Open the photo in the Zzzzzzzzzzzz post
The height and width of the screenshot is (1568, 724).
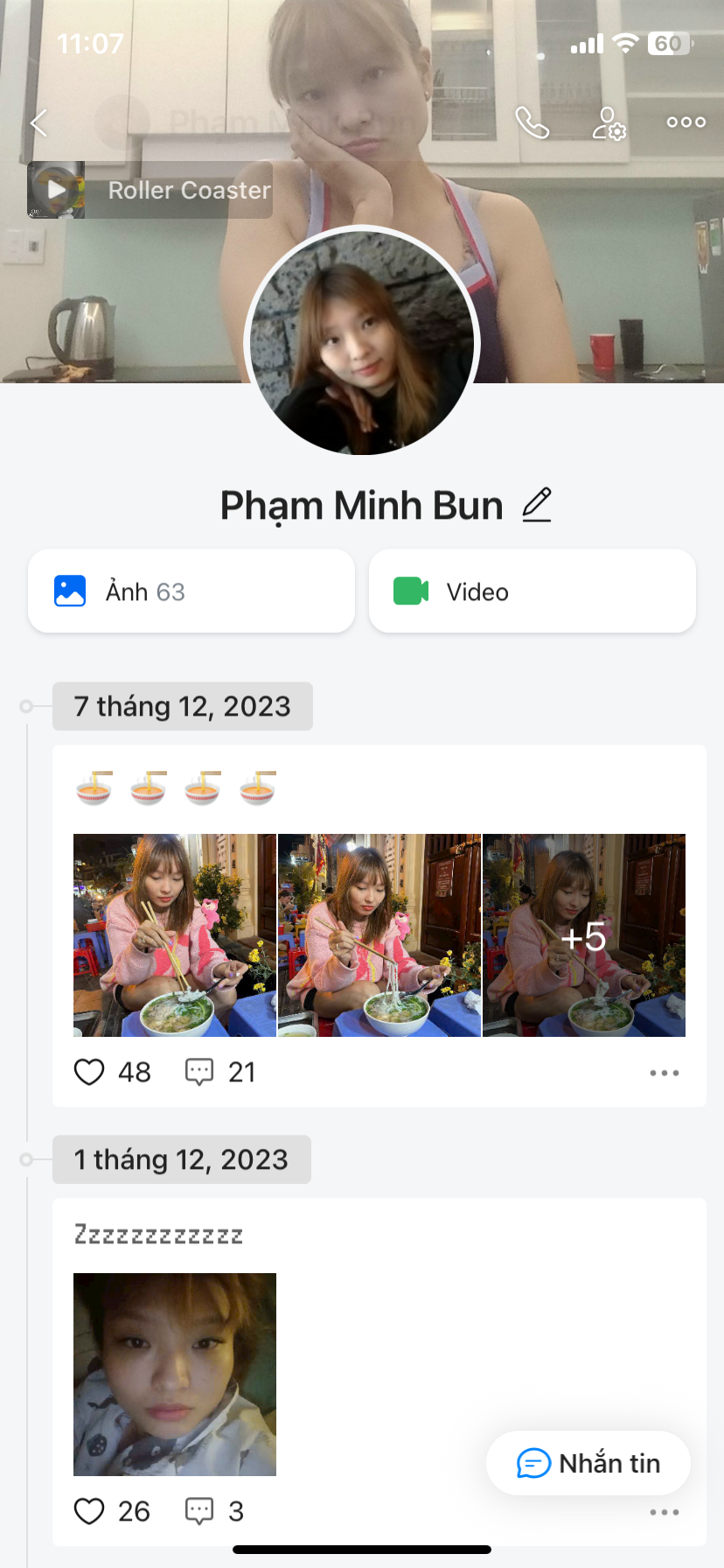pos(175,1374)
